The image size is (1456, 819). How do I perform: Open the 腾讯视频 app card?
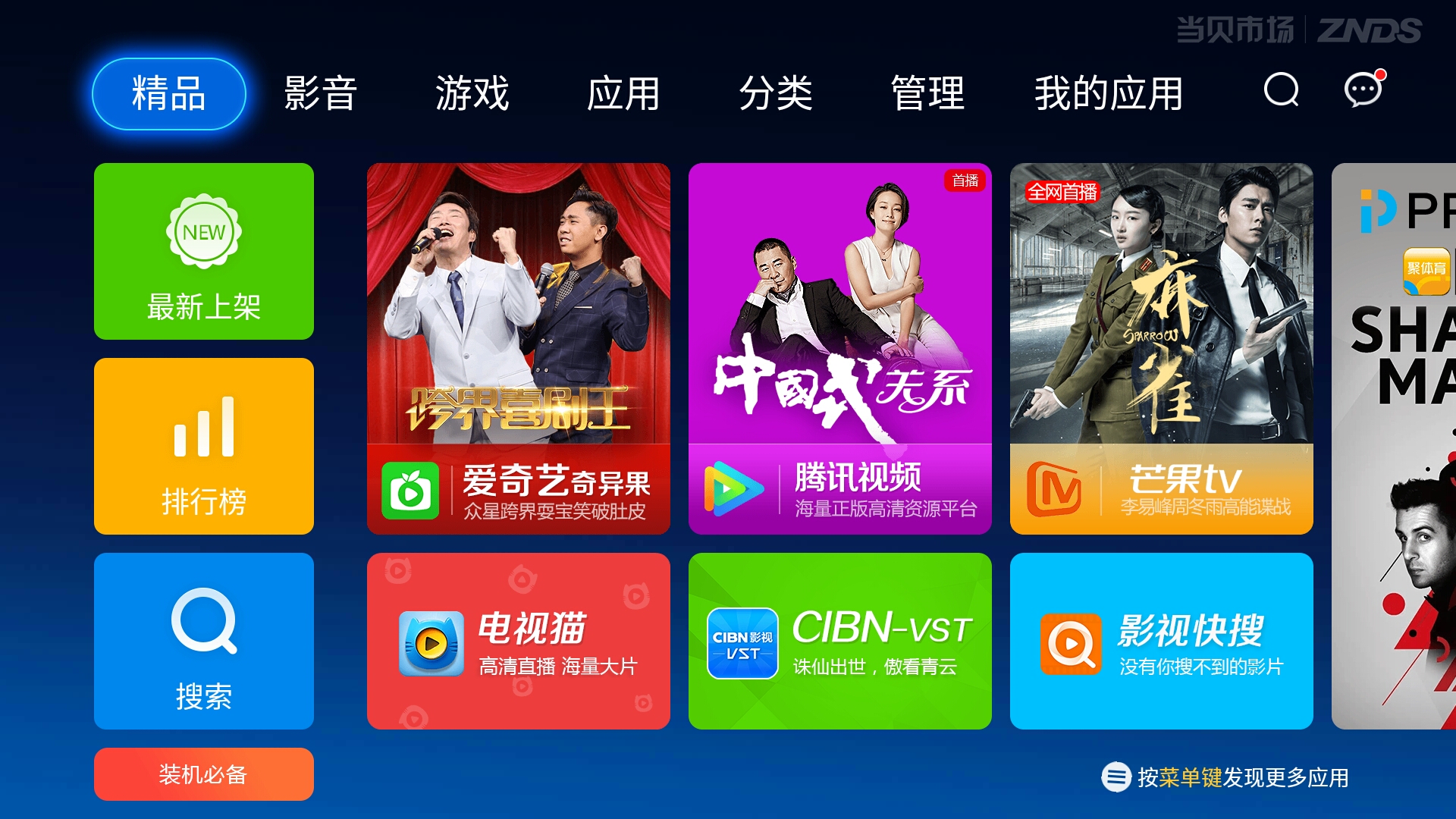click(839, 349)
